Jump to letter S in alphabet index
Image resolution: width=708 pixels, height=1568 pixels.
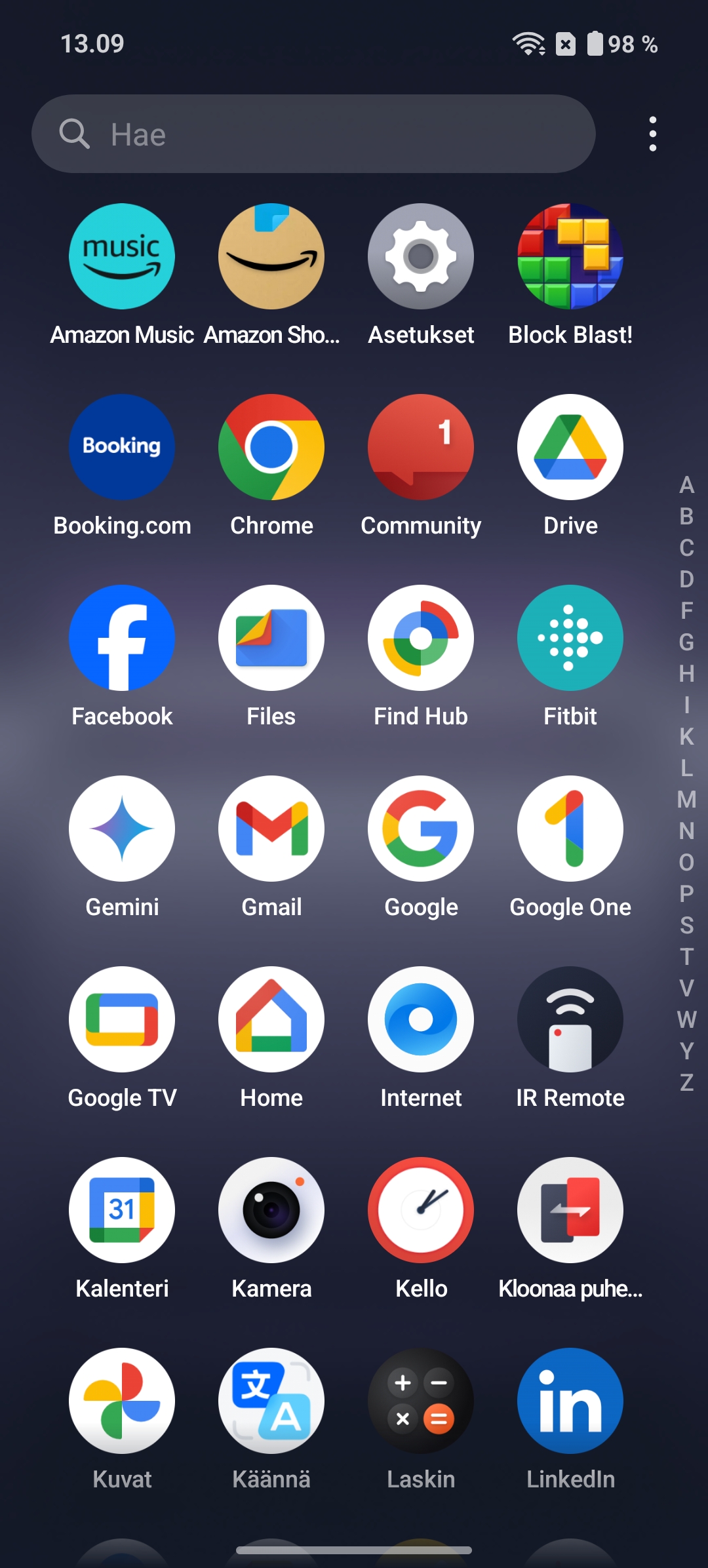tap(686, 925)
